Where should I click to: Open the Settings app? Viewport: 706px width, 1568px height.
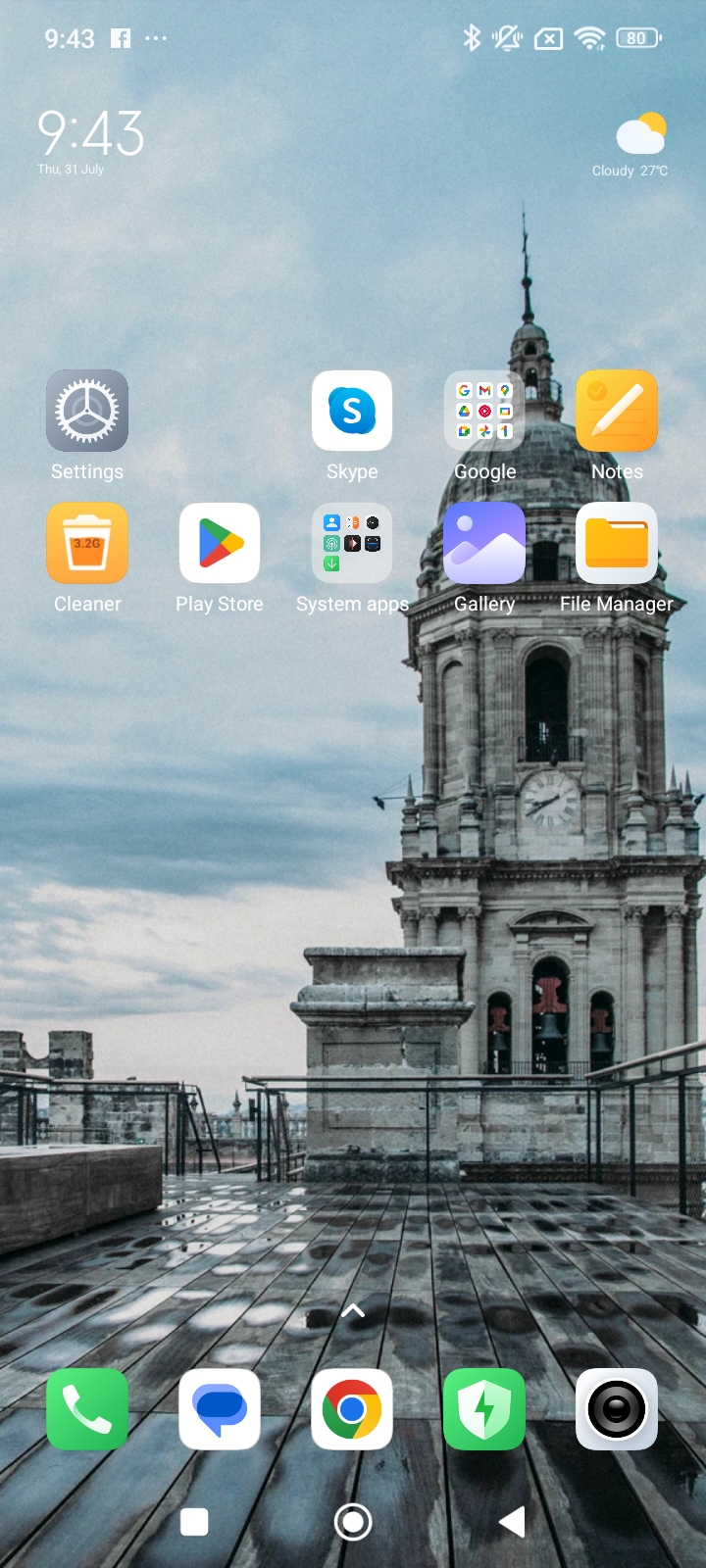click(87, 412)
